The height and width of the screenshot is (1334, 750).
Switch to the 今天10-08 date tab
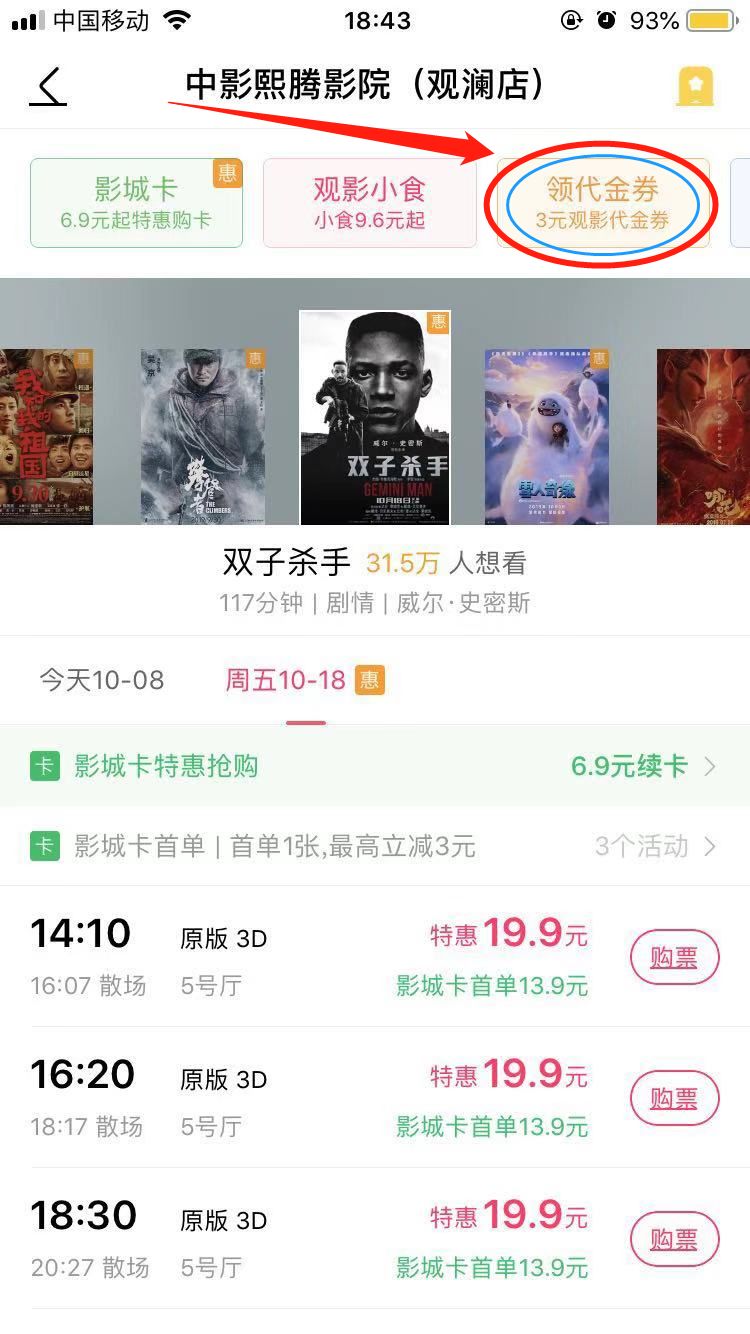[101, 681]
